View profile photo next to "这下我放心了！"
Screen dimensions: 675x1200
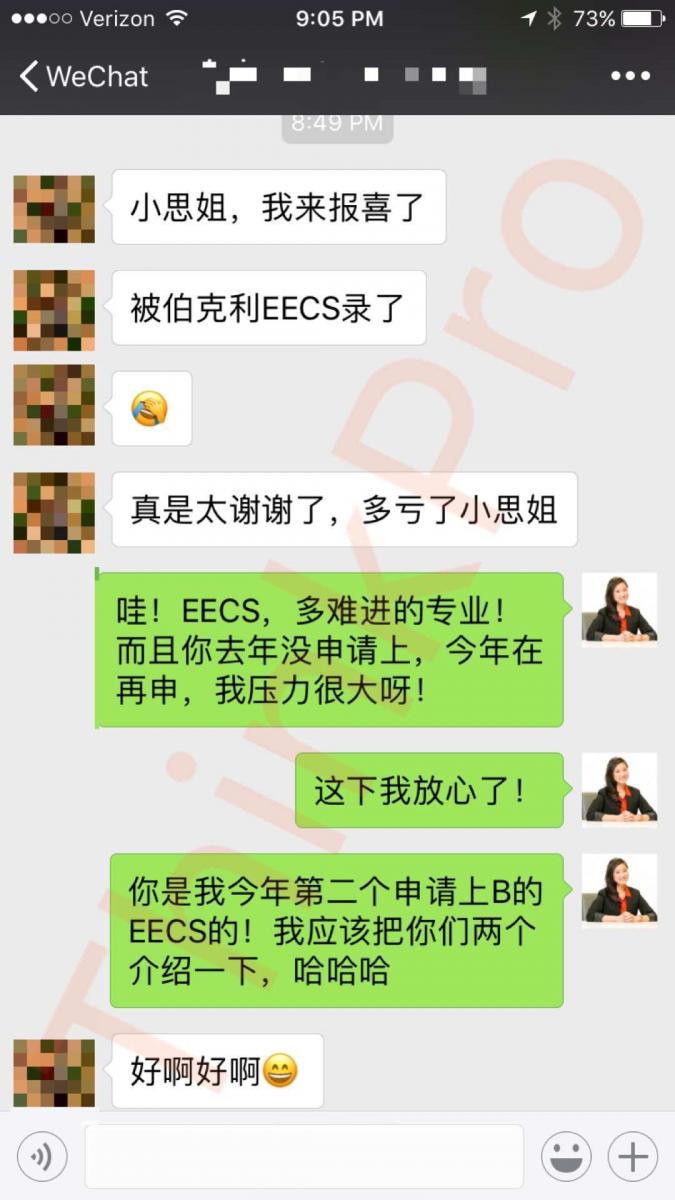point(619,789)
